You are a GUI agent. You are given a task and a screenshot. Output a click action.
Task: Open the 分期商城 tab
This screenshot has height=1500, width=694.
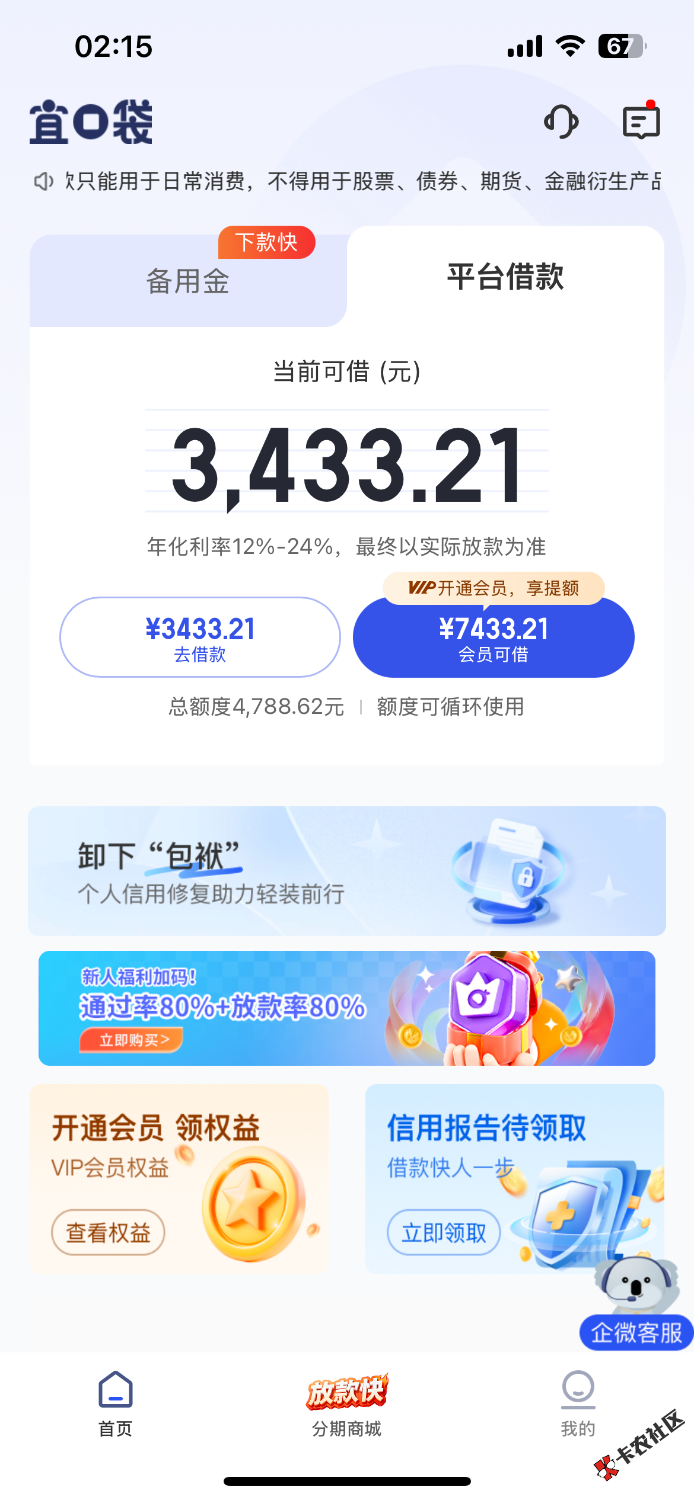click(346, 1405)
